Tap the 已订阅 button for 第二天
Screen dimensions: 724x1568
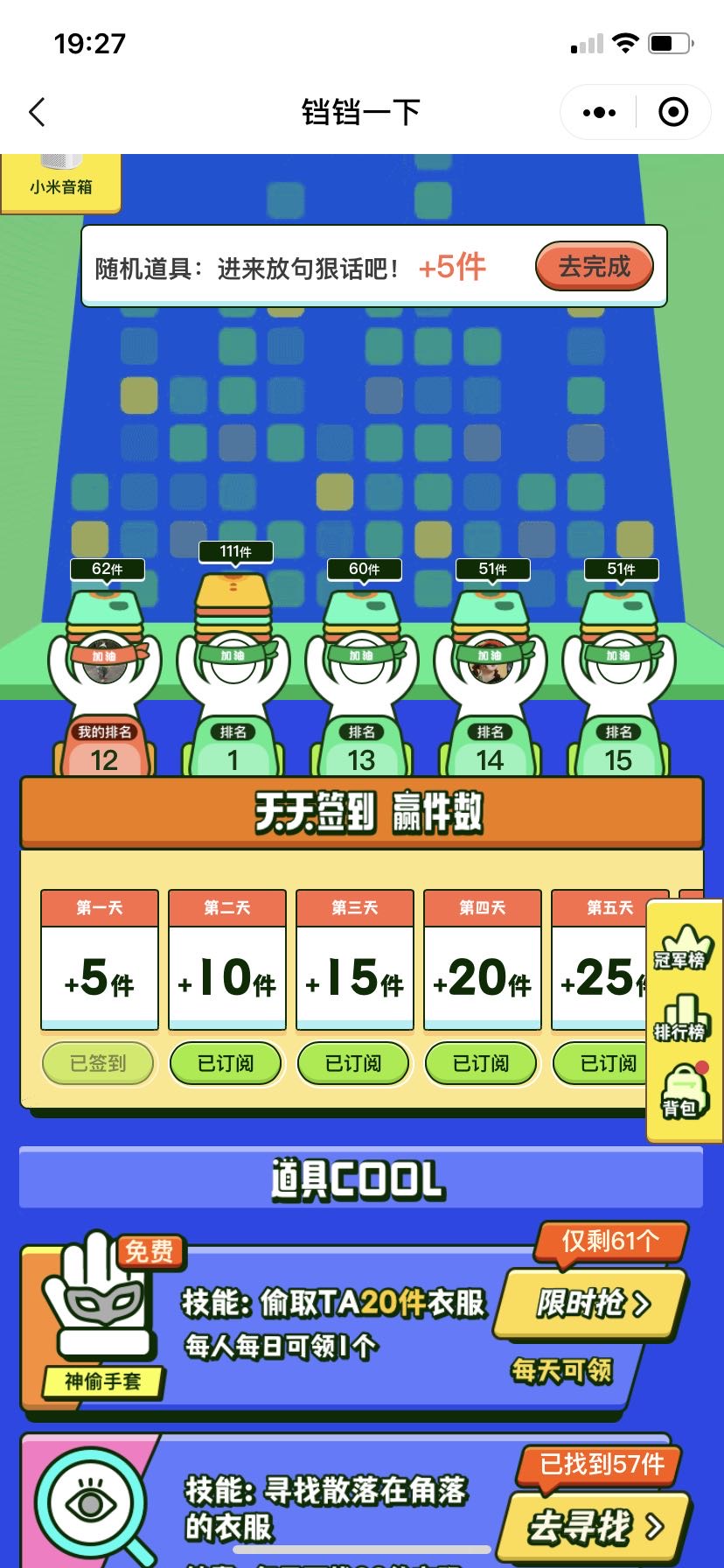click(x=226, y=1063)
